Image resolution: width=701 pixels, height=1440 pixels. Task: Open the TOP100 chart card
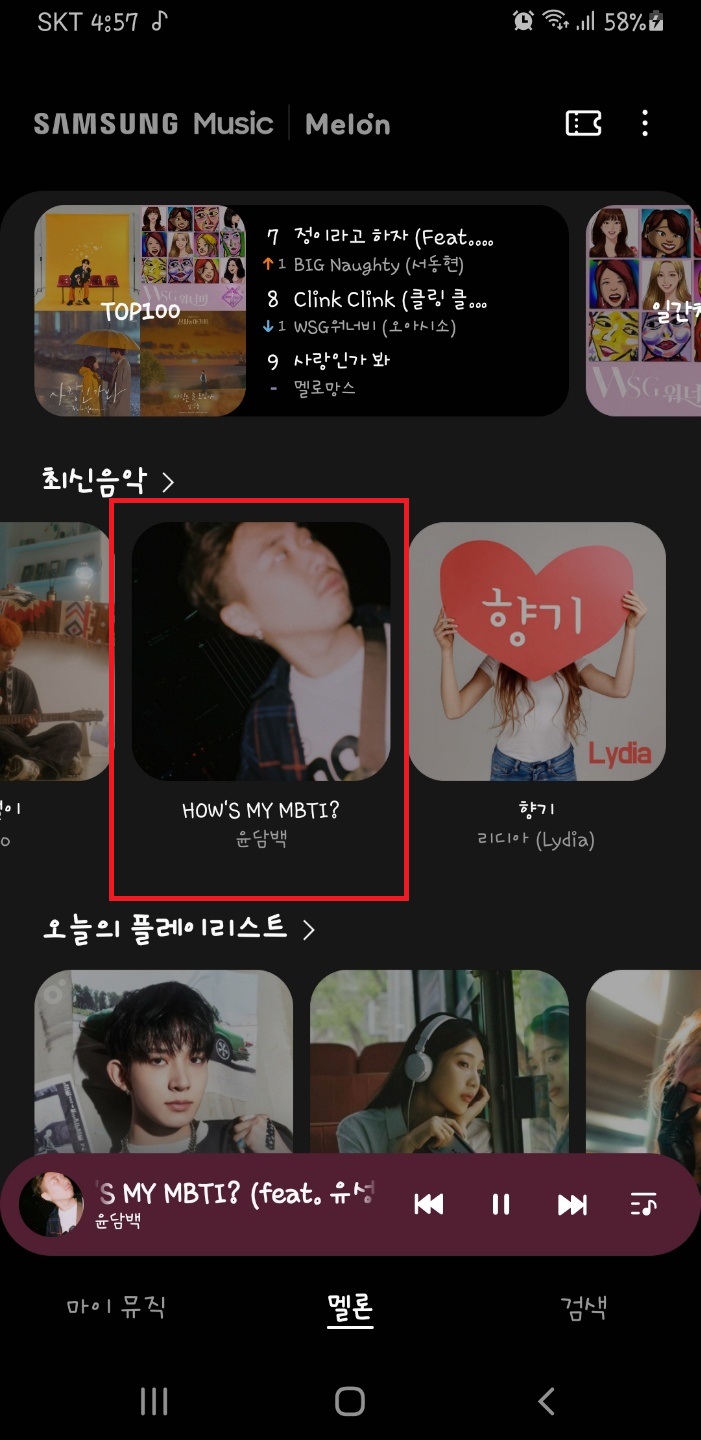coord(140,311)
